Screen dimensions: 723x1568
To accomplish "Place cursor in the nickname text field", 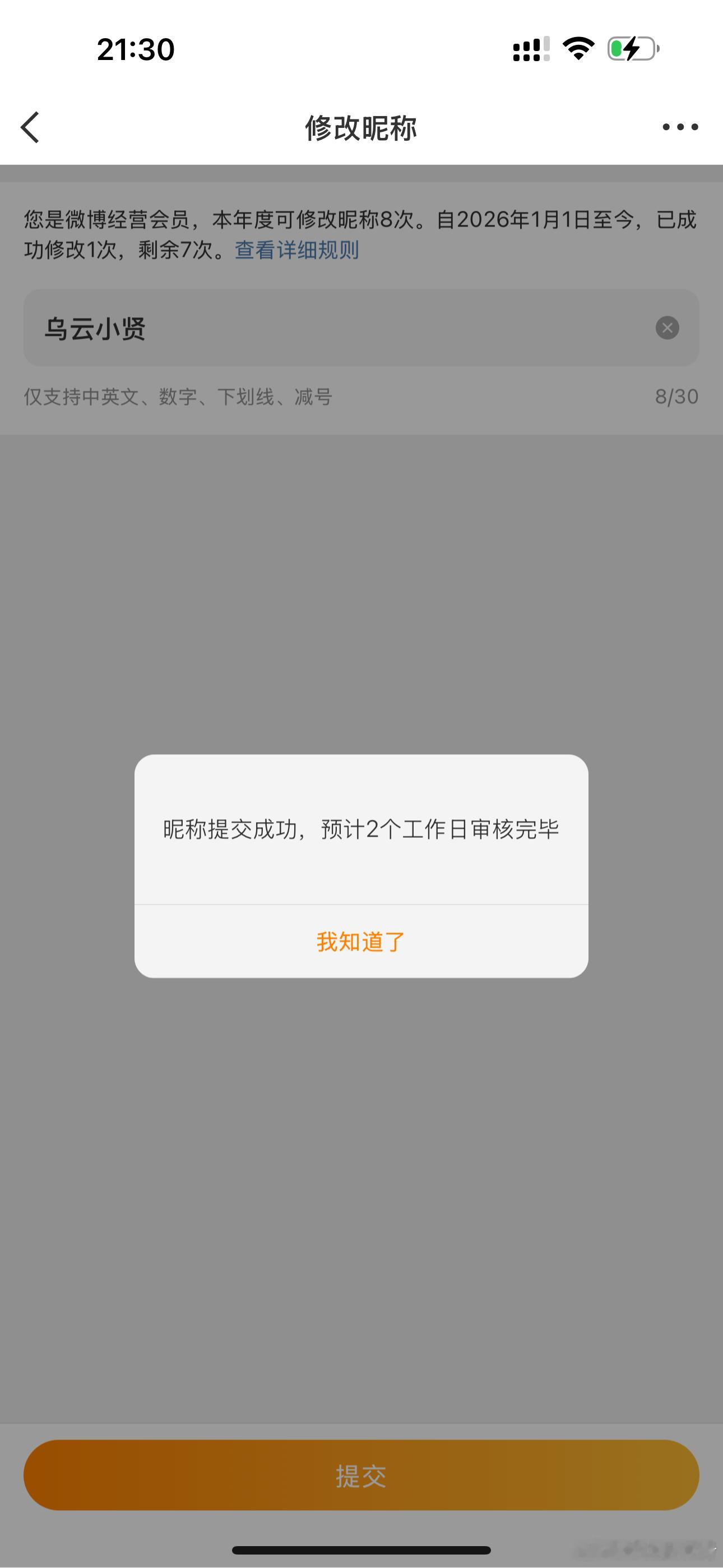I will point(243,328).
